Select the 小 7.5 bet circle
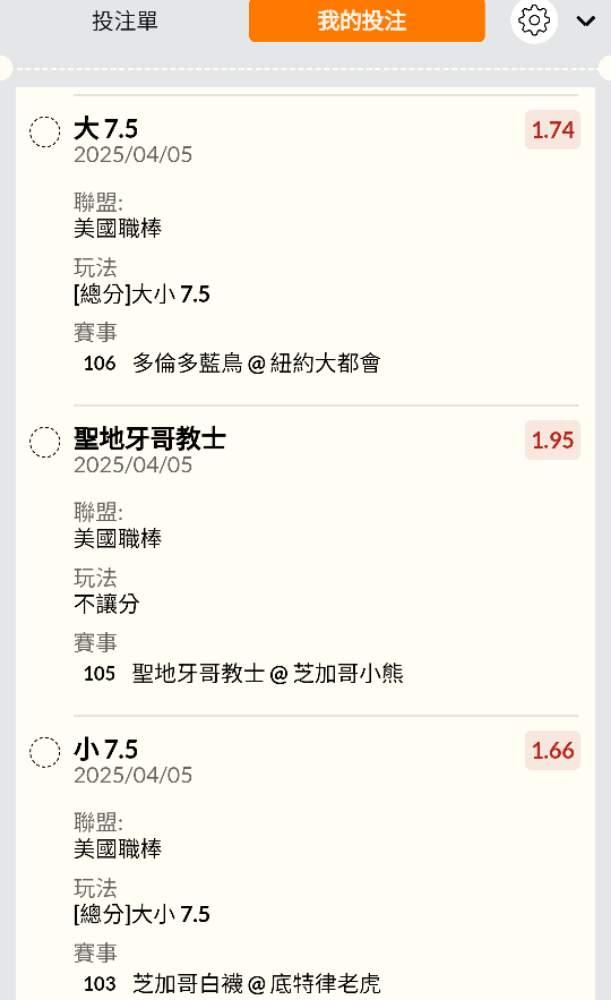611x1000 pixels. point(45,751)
